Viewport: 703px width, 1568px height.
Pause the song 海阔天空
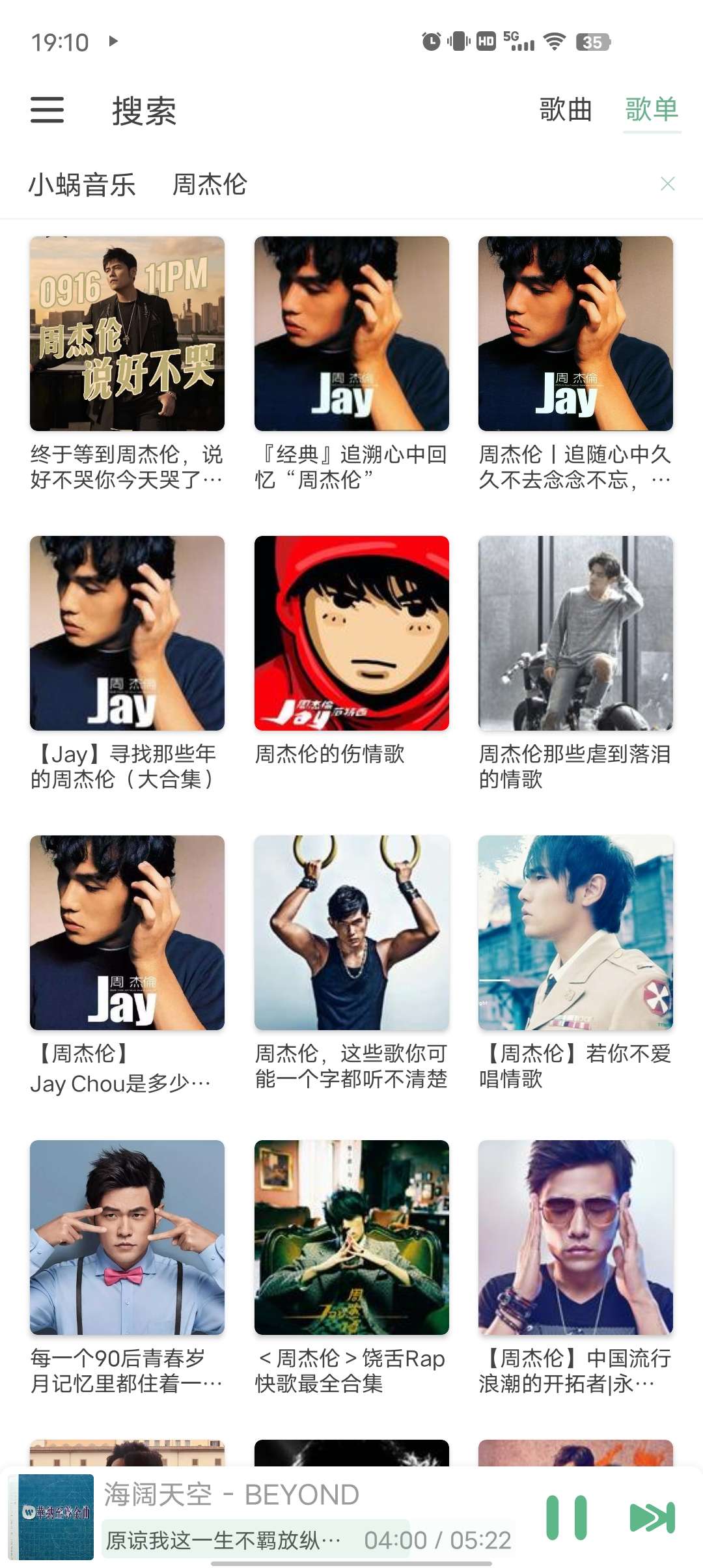566,1517
